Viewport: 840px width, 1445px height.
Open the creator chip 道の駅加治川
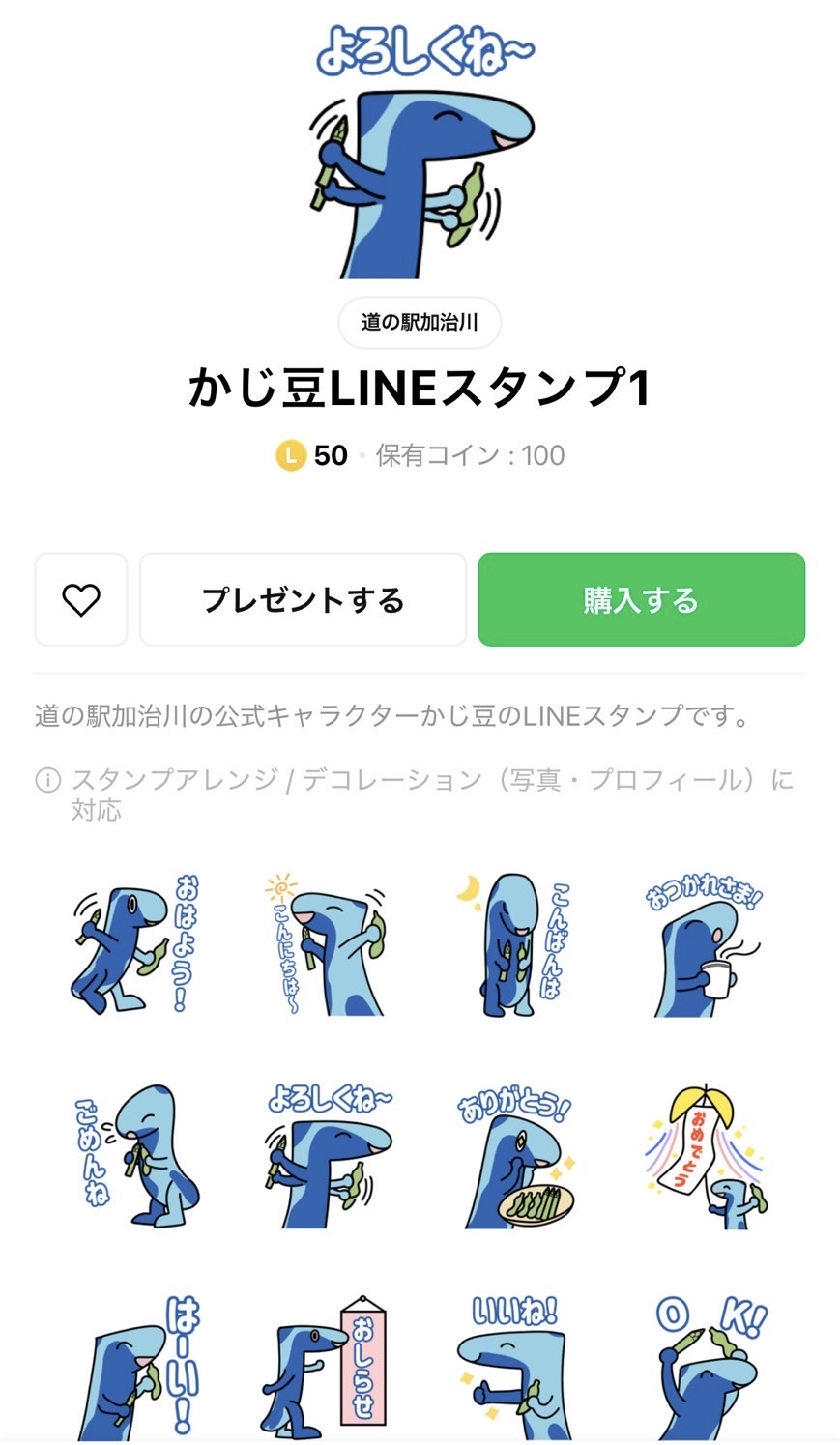pyautogui.click(x=420, y=323)
